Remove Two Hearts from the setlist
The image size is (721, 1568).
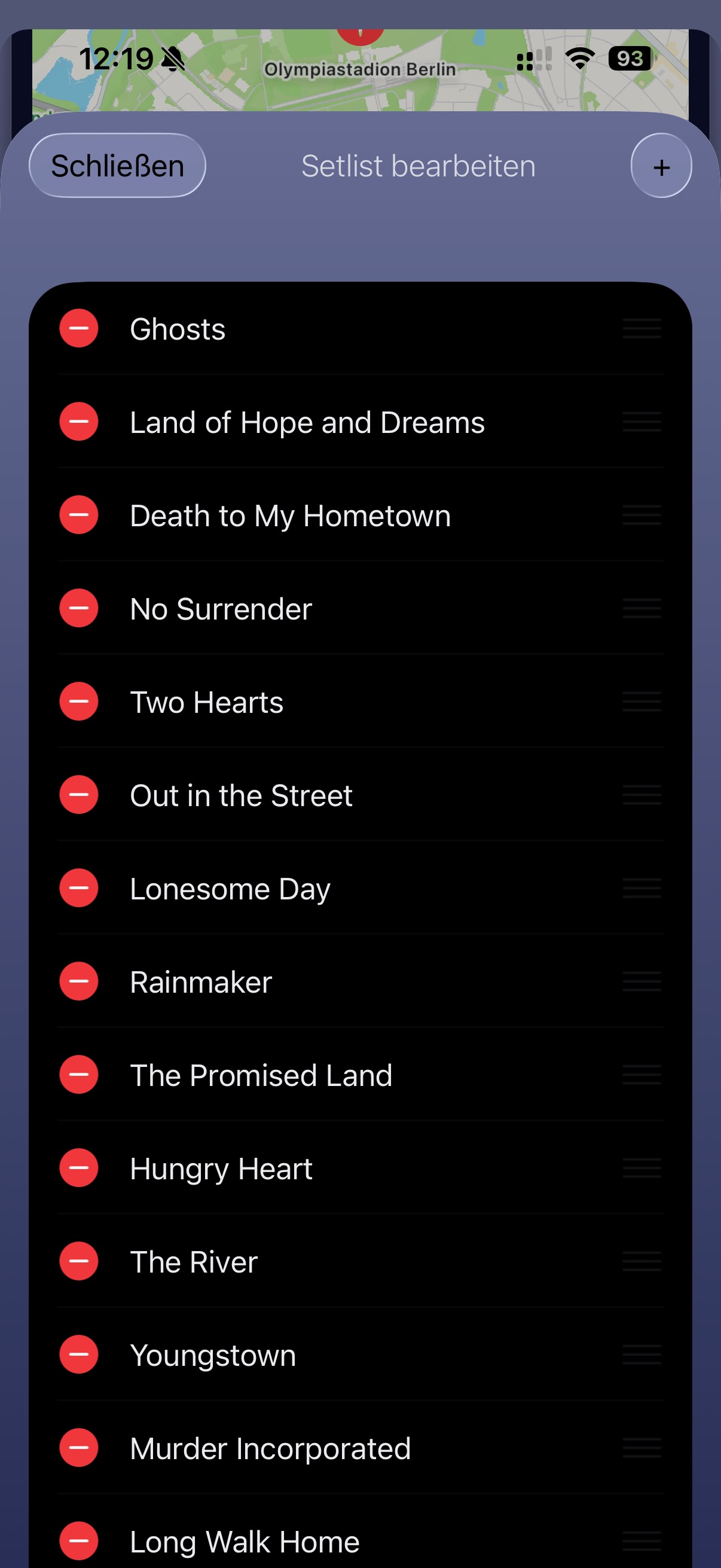pos(78,702)
